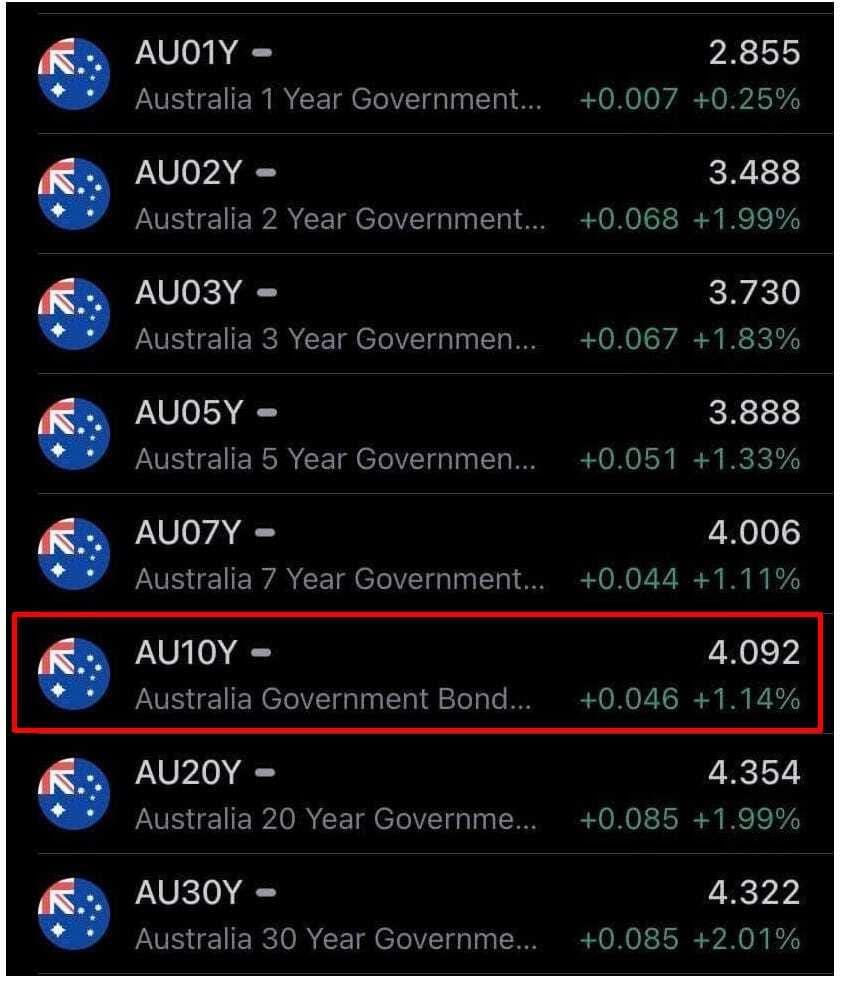Viewport: 842px width, 984px height.
Task: Open the AU01Y 1 Year bond row
Action: pyautogui.click(x=420, y=75)
